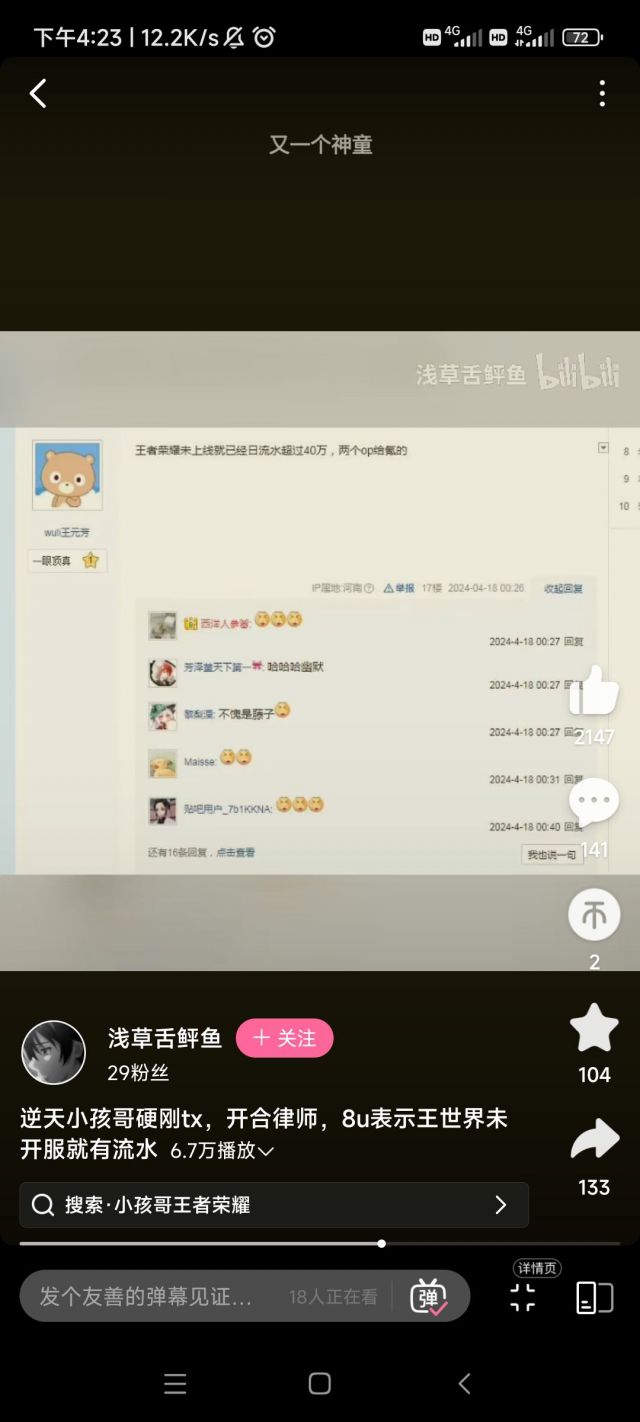The image size is (640, 1422).
Task: Open 浅草舌鲜鱼's profile avatar
Action: click(54, 1053)
